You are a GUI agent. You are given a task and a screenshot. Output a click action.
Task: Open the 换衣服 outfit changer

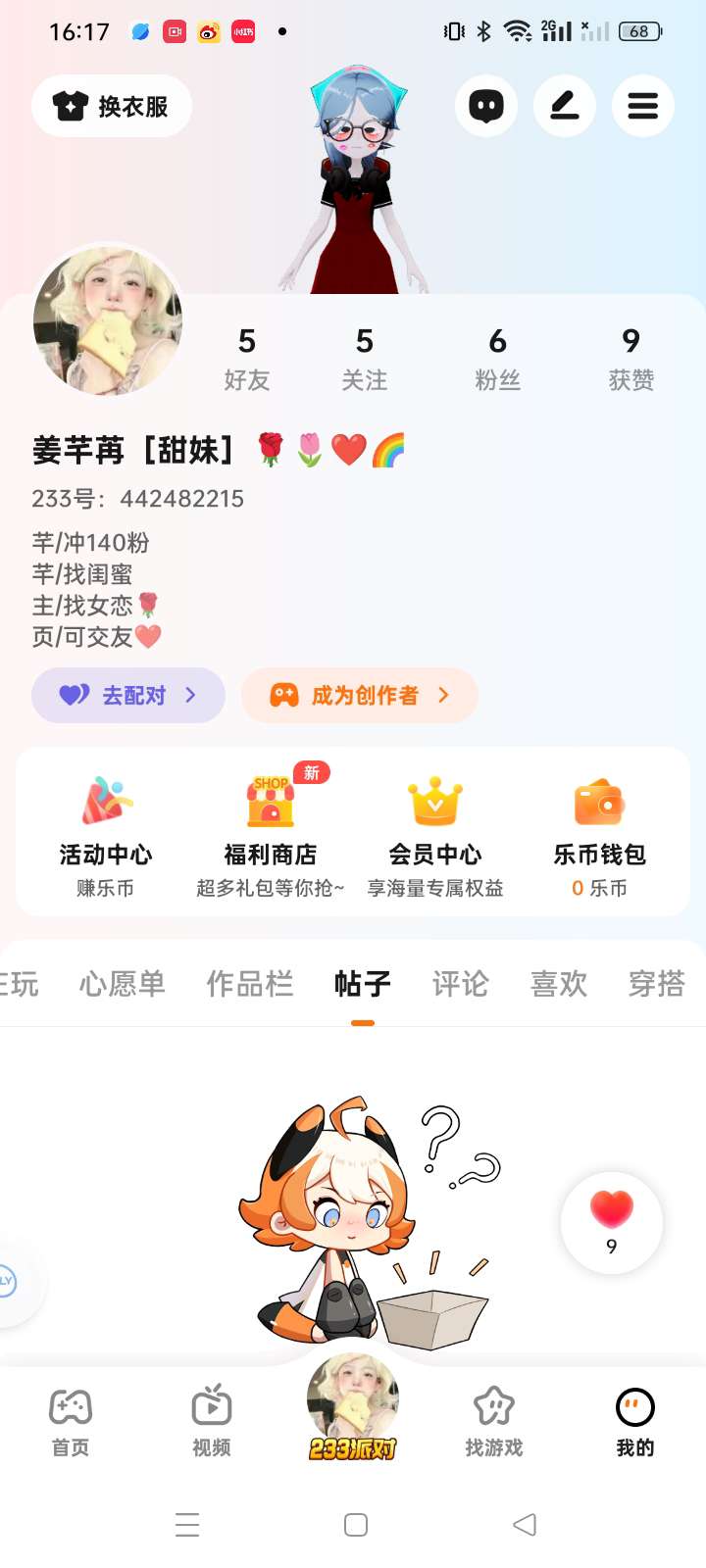tap(112, 106)
